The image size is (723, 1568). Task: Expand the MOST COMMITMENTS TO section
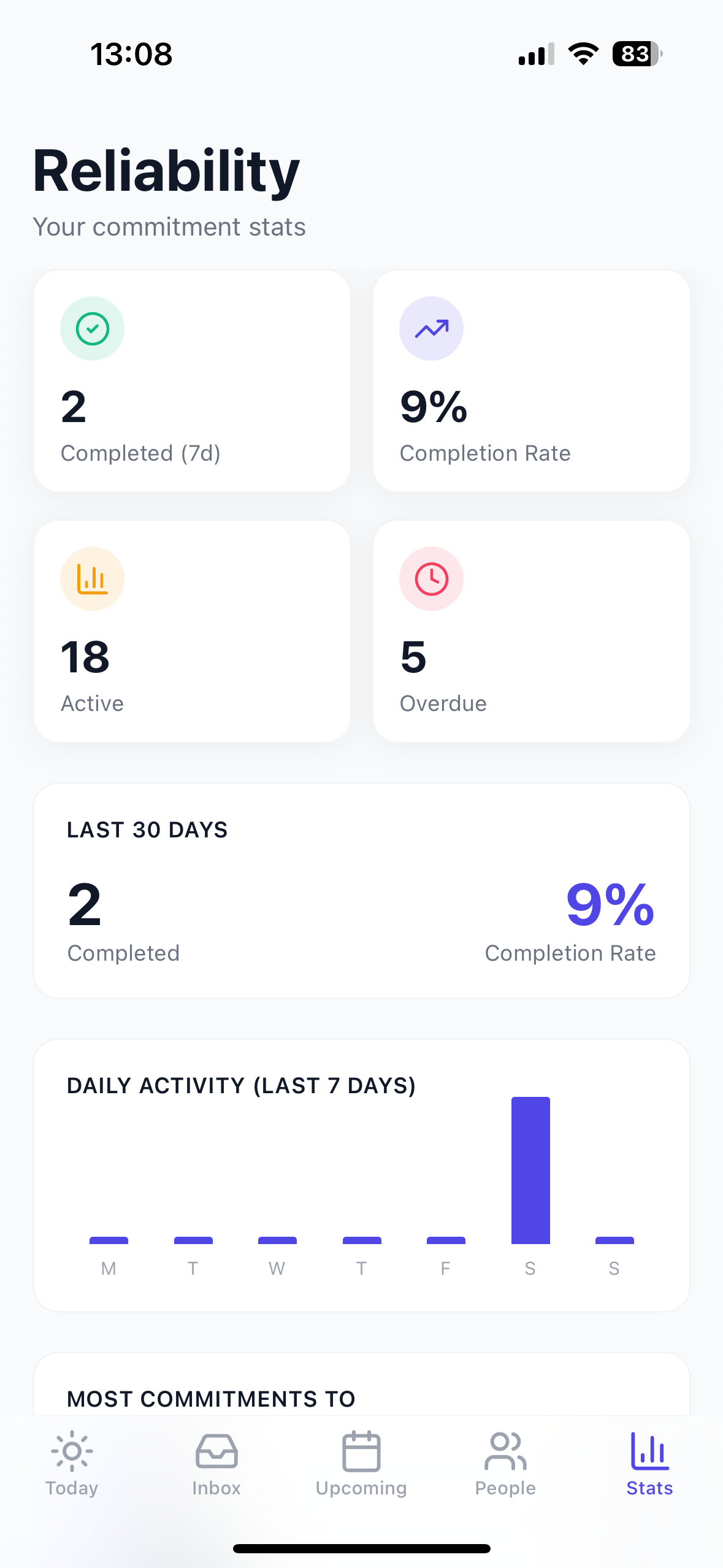coord(210,1397)
